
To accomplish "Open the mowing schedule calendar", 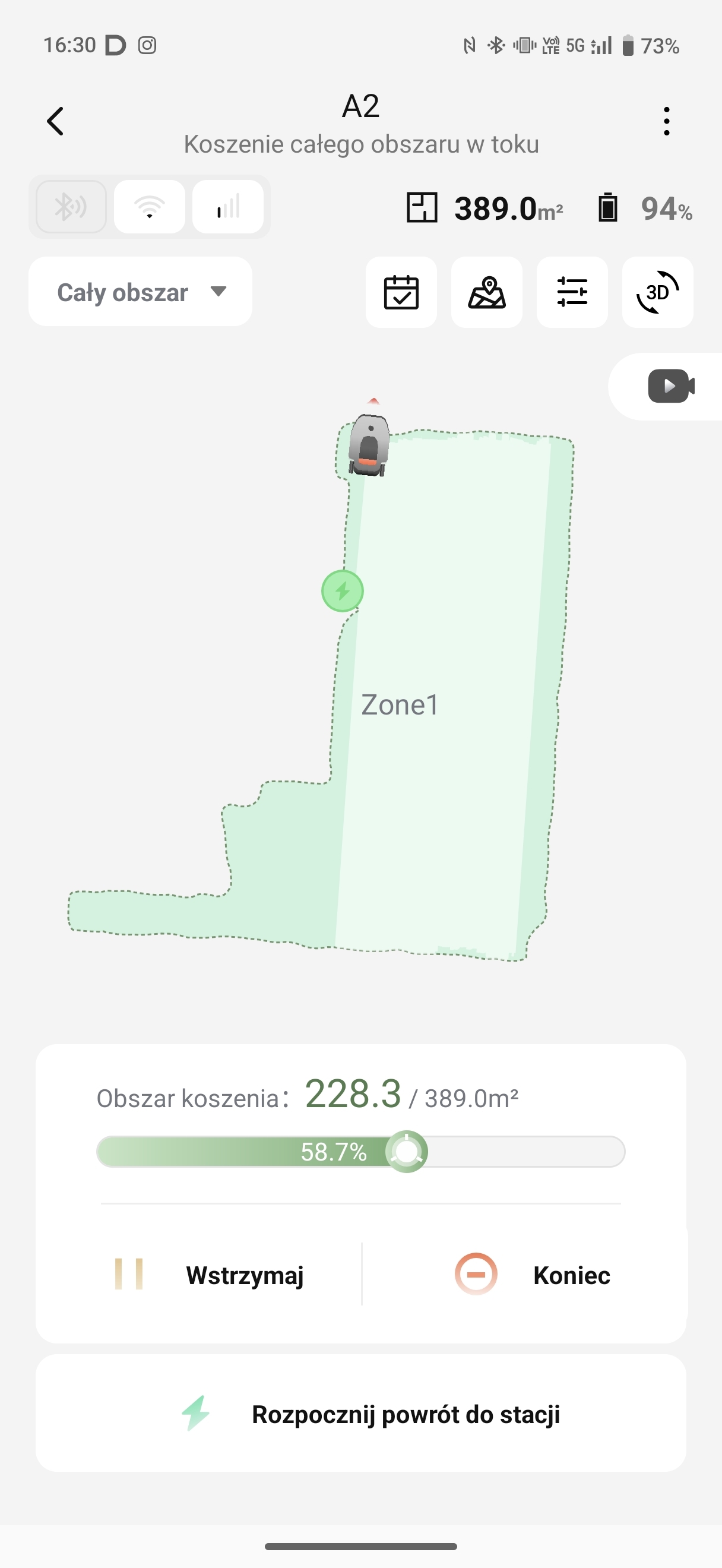I will tap(401, 292).
